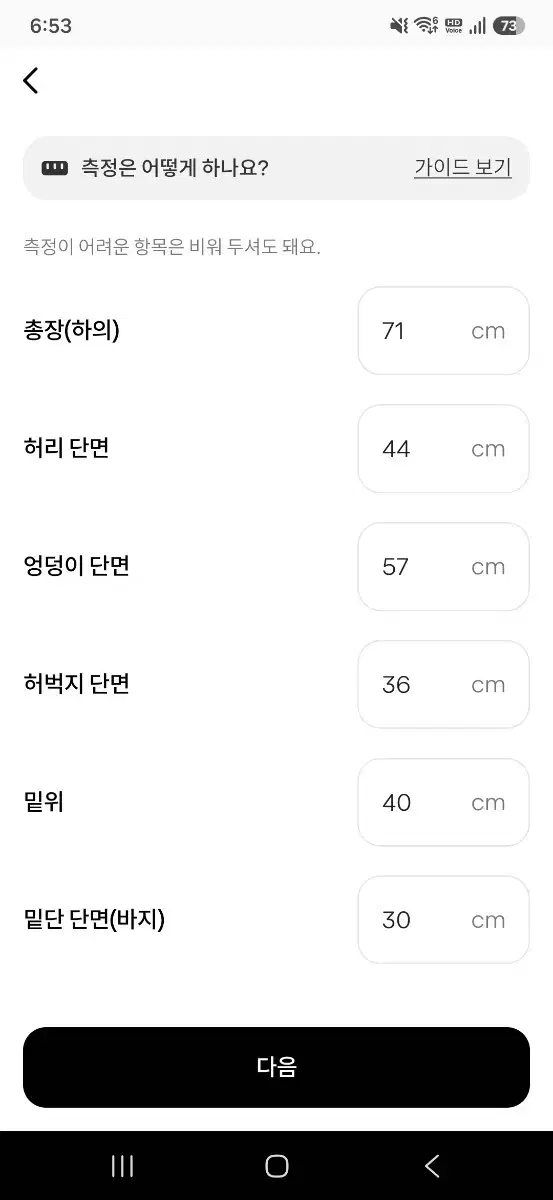Open recent apps from the navigation bar

point(122,1166)
